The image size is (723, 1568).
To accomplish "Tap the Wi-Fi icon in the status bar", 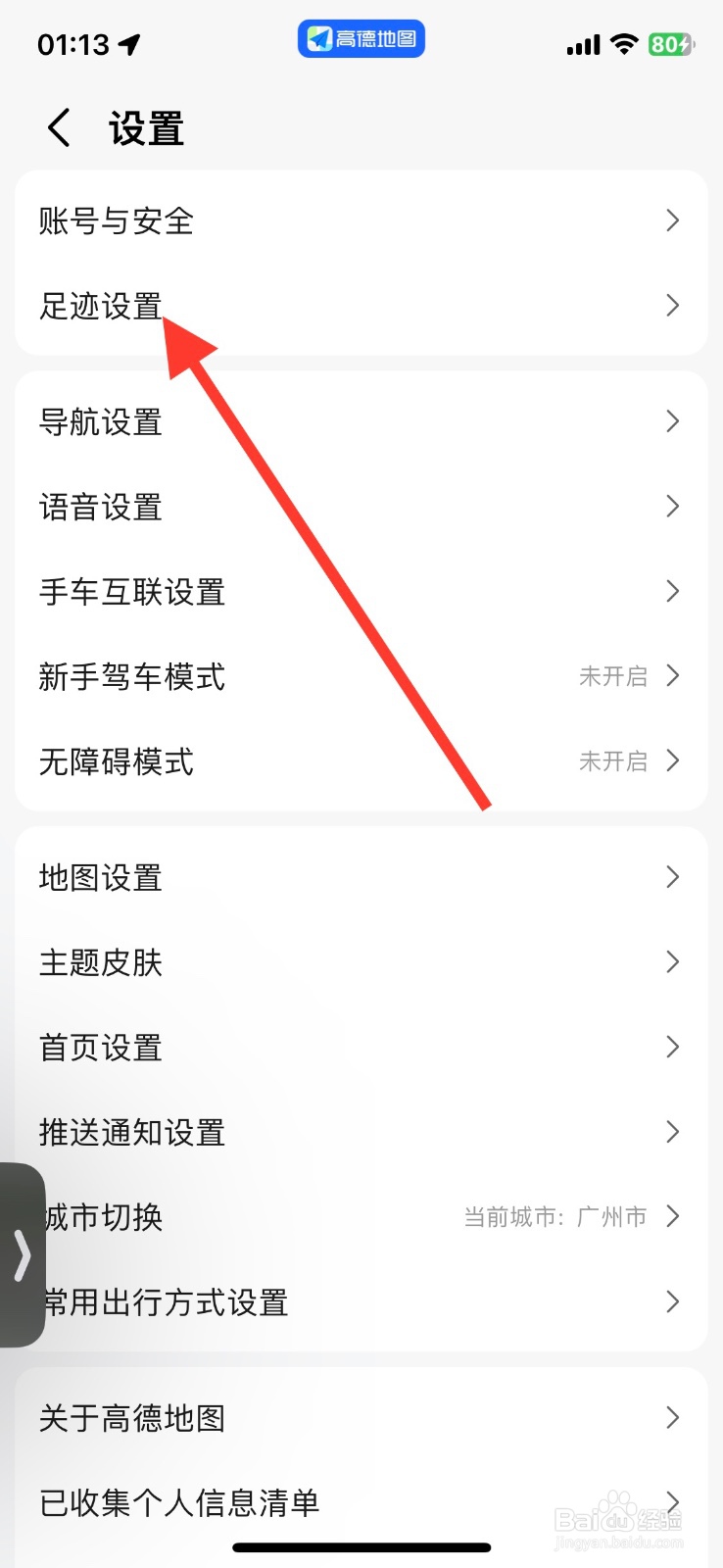I will click(x=624, y=44).
